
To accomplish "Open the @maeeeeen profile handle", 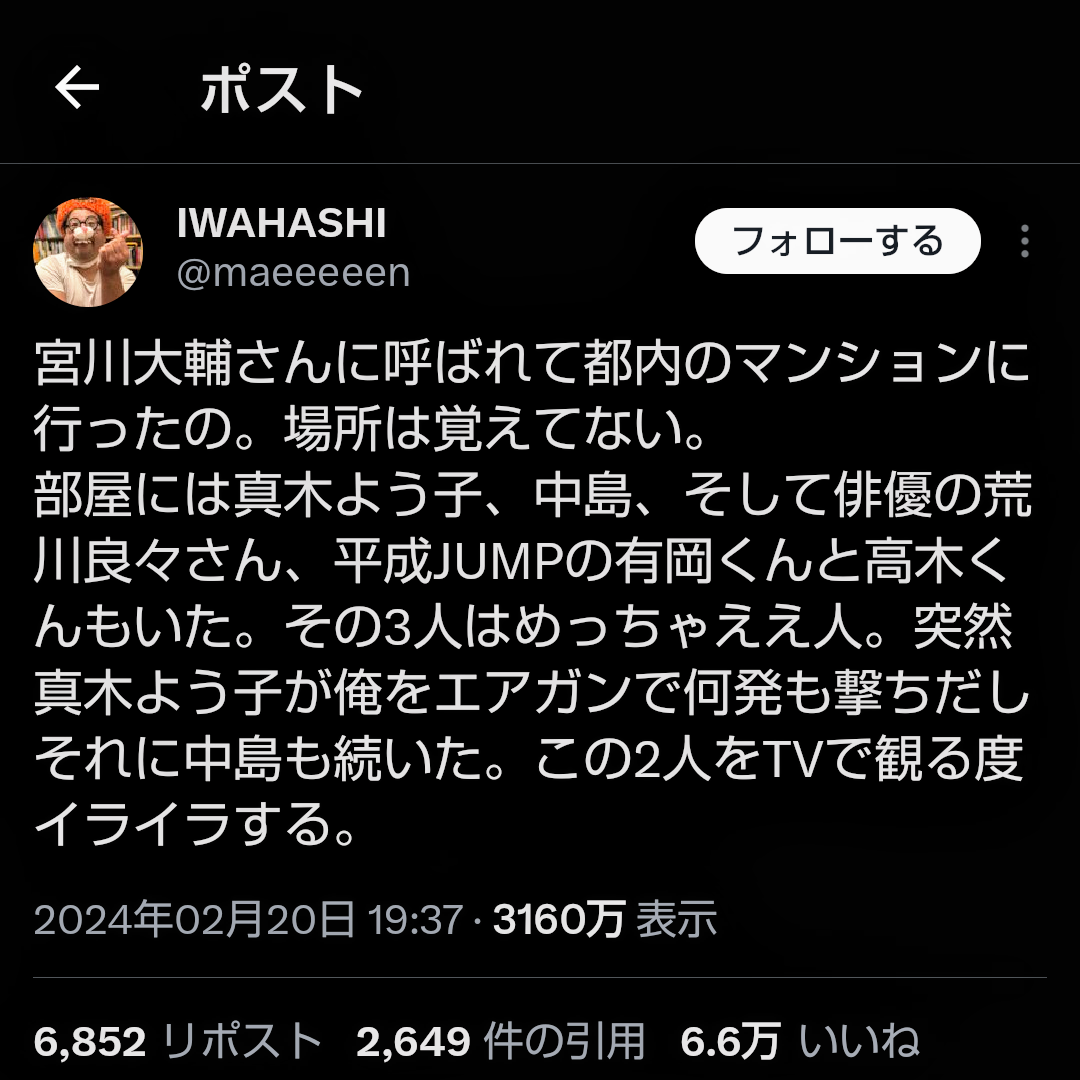I will point(293,272).
